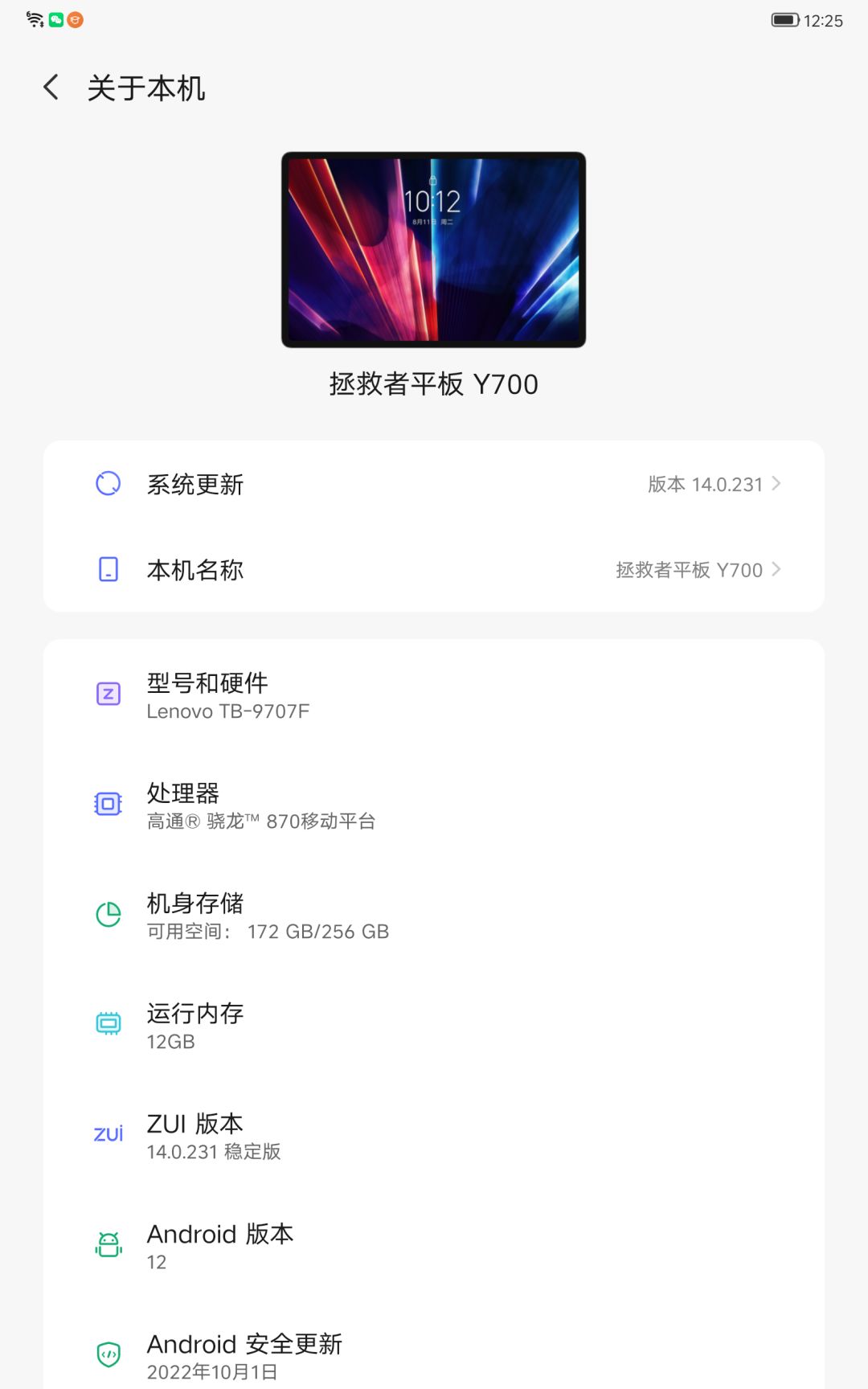Open 机身存储 storage details
The width and height of the screenshot is (868, 1389).
tap(434, 916)
